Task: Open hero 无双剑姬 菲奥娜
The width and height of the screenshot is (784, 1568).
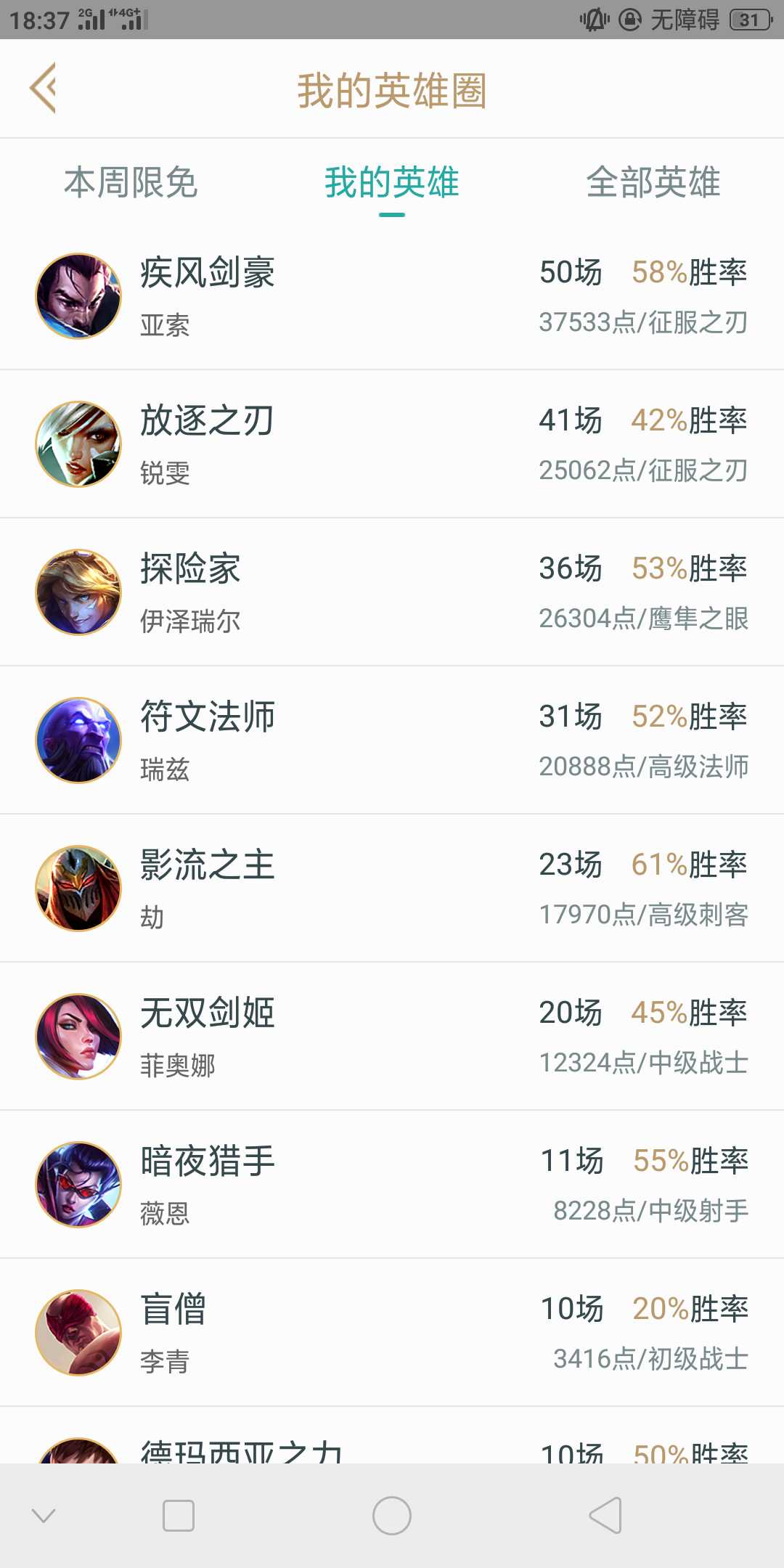Action: tap(392, 1037)
